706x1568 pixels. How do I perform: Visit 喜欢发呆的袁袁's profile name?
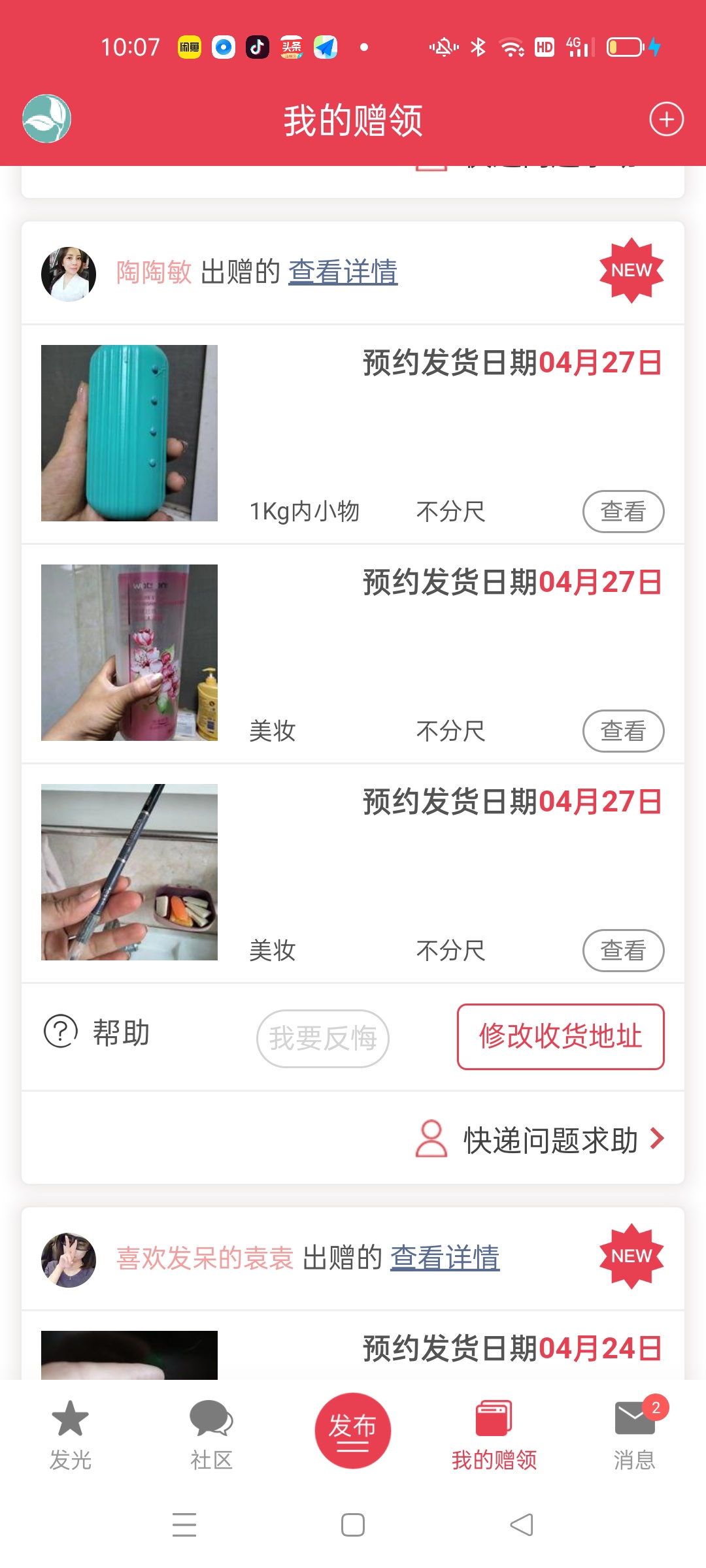coord(205,1258)
